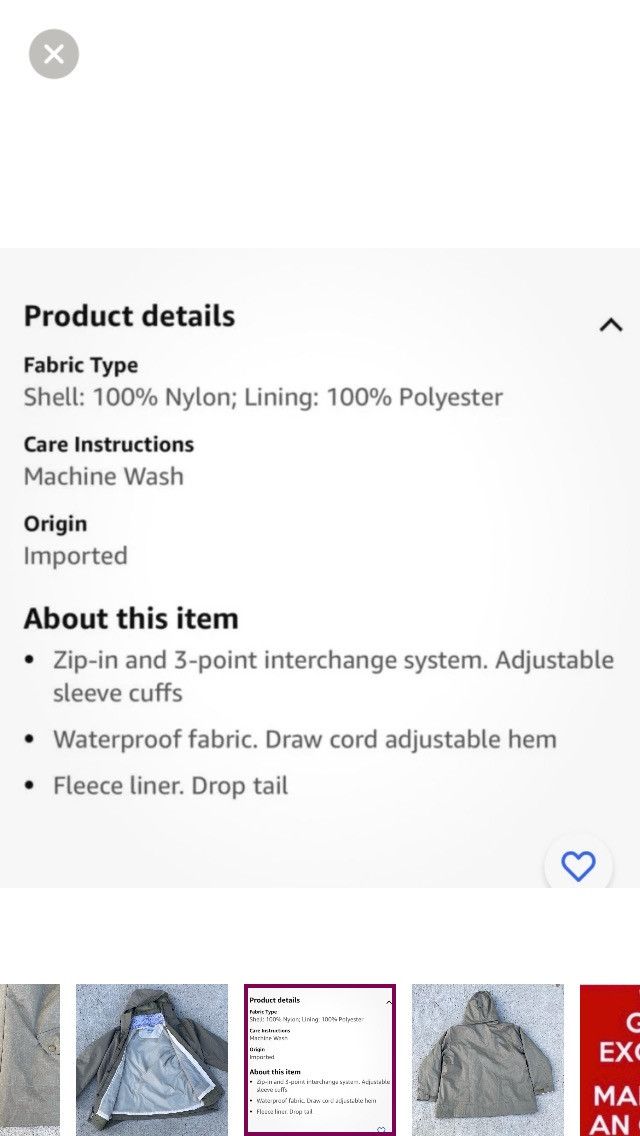Image resolution: width=640 pixels, height=1136 pixels.
Task: Select the open jacket lining thumbnail
Action: pyautogui.click(x=152, y=1059)
